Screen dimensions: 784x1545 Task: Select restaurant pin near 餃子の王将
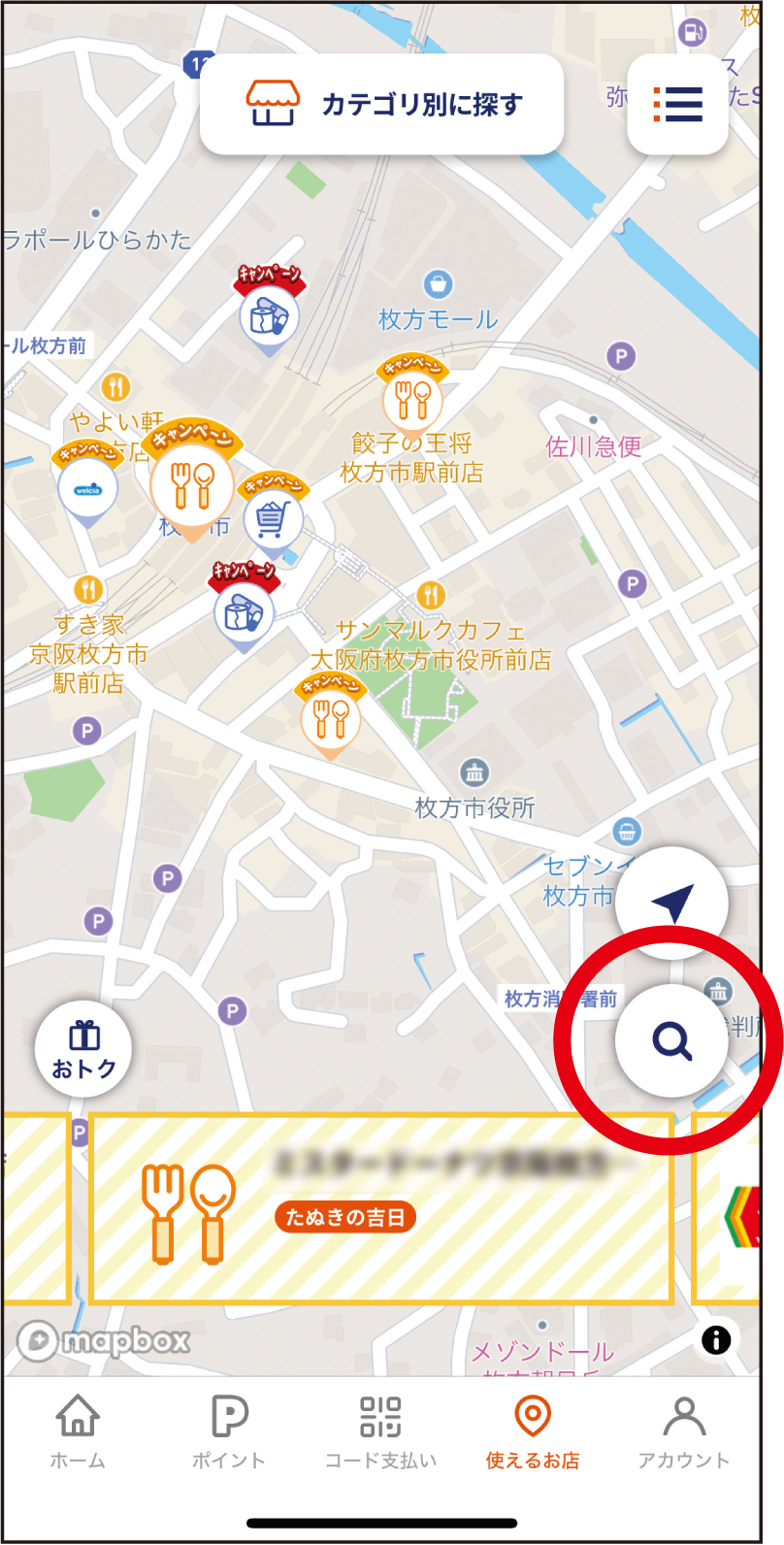pyautogui.click(x=412, y=399)
